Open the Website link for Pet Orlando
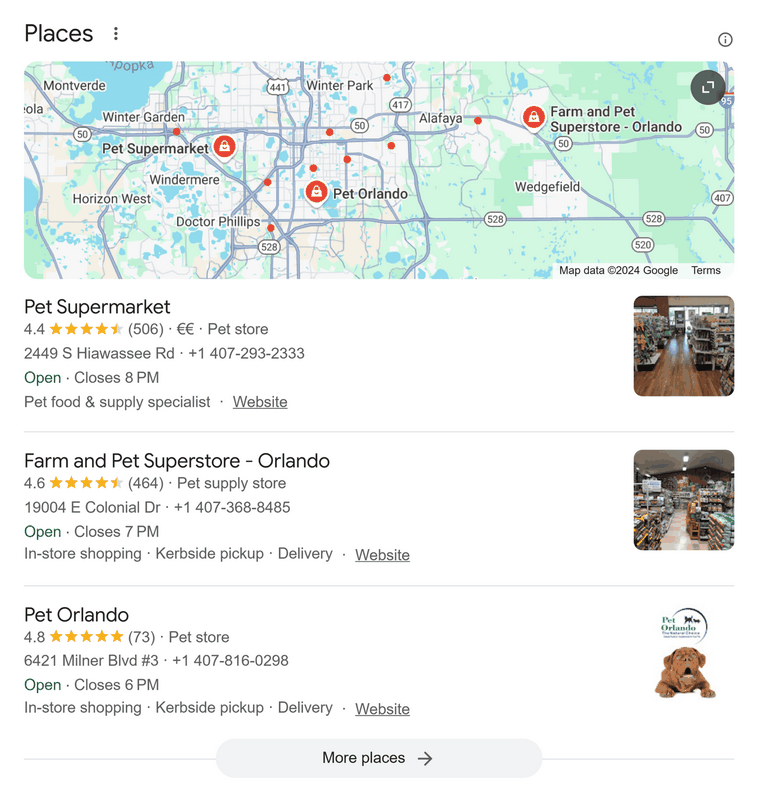This screenshot has height=800, width=760. (383, 708)
